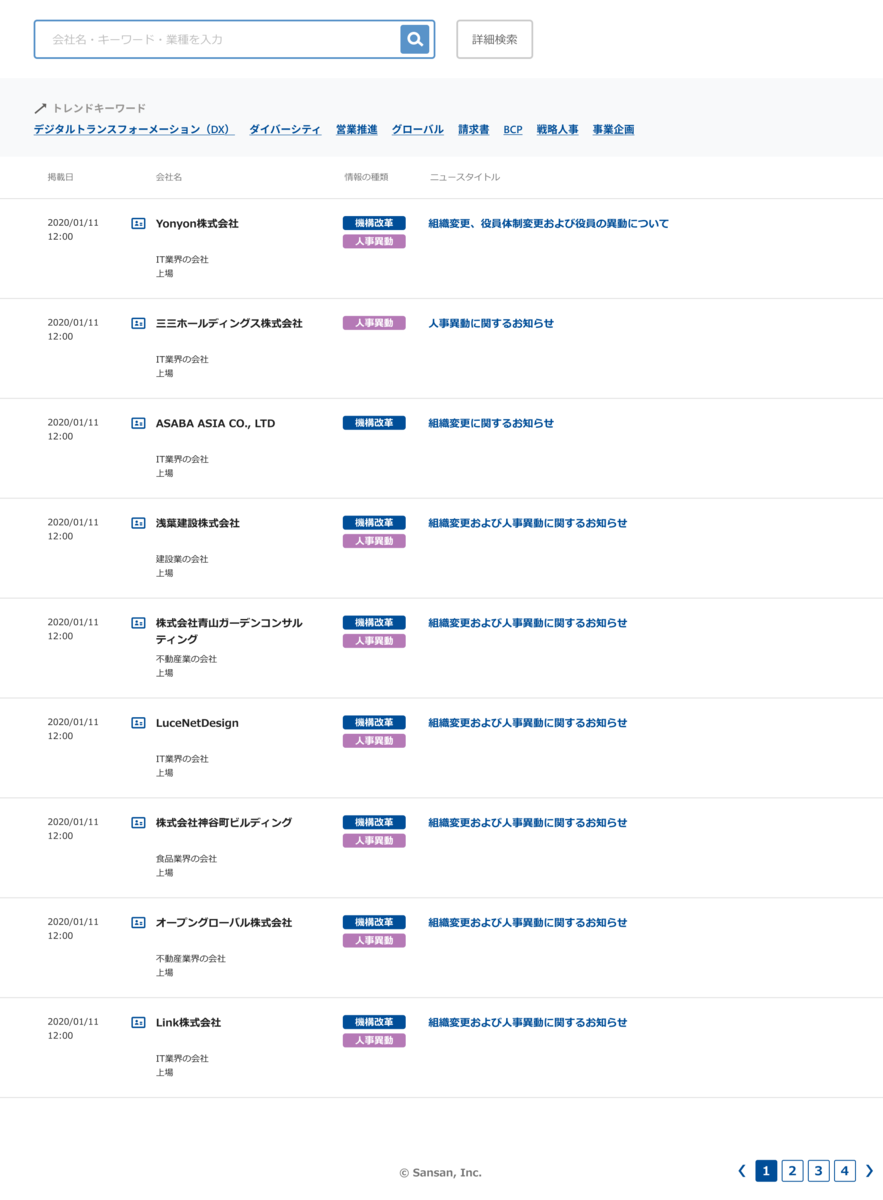The height and width of the screenshot is (1200, 883).
Task: Tap the blue magnifier search button
Action: pos(415,39)
